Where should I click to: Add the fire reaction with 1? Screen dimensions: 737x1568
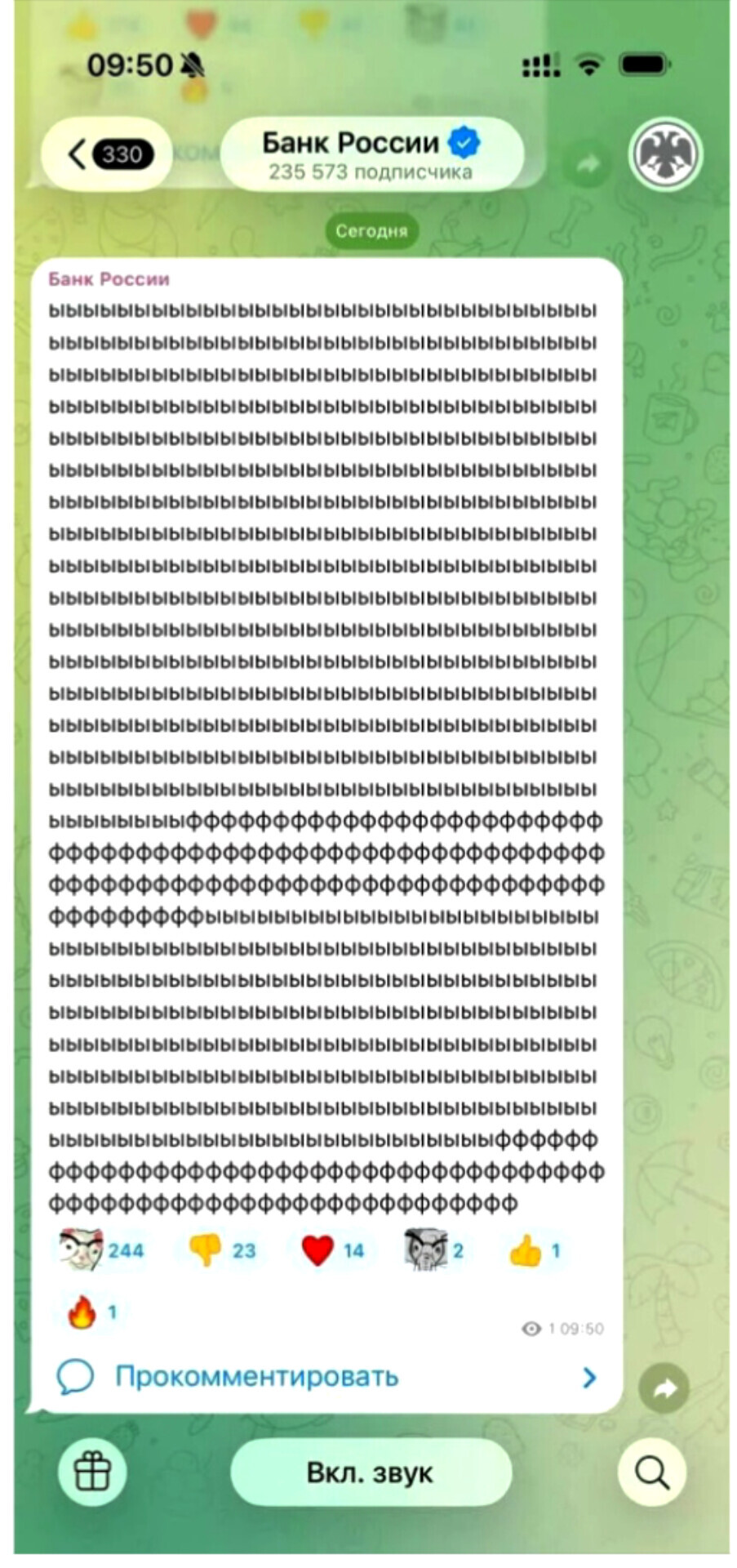coord(91,1312)
